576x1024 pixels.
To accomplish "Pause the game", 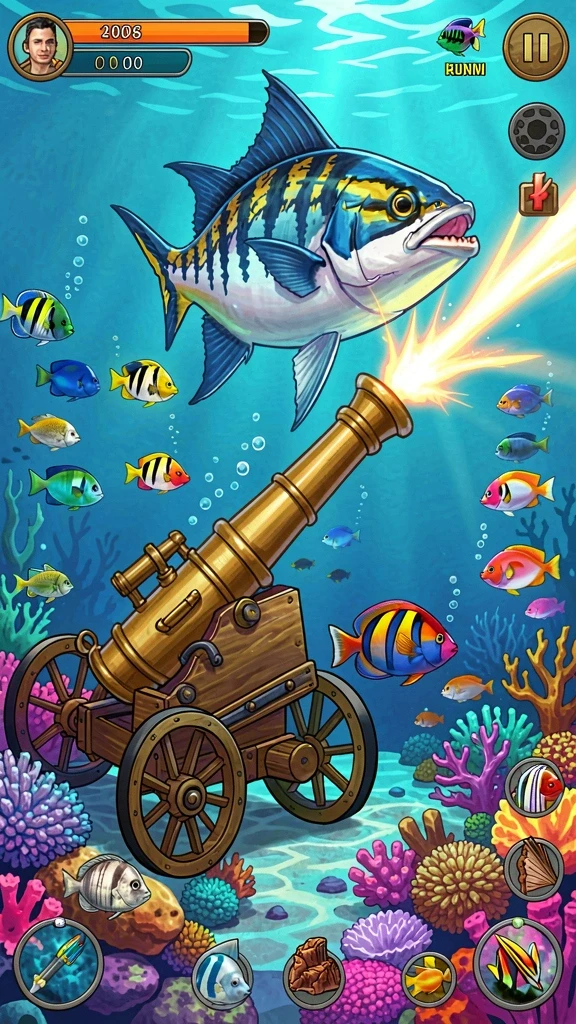I will pos(536,47).
